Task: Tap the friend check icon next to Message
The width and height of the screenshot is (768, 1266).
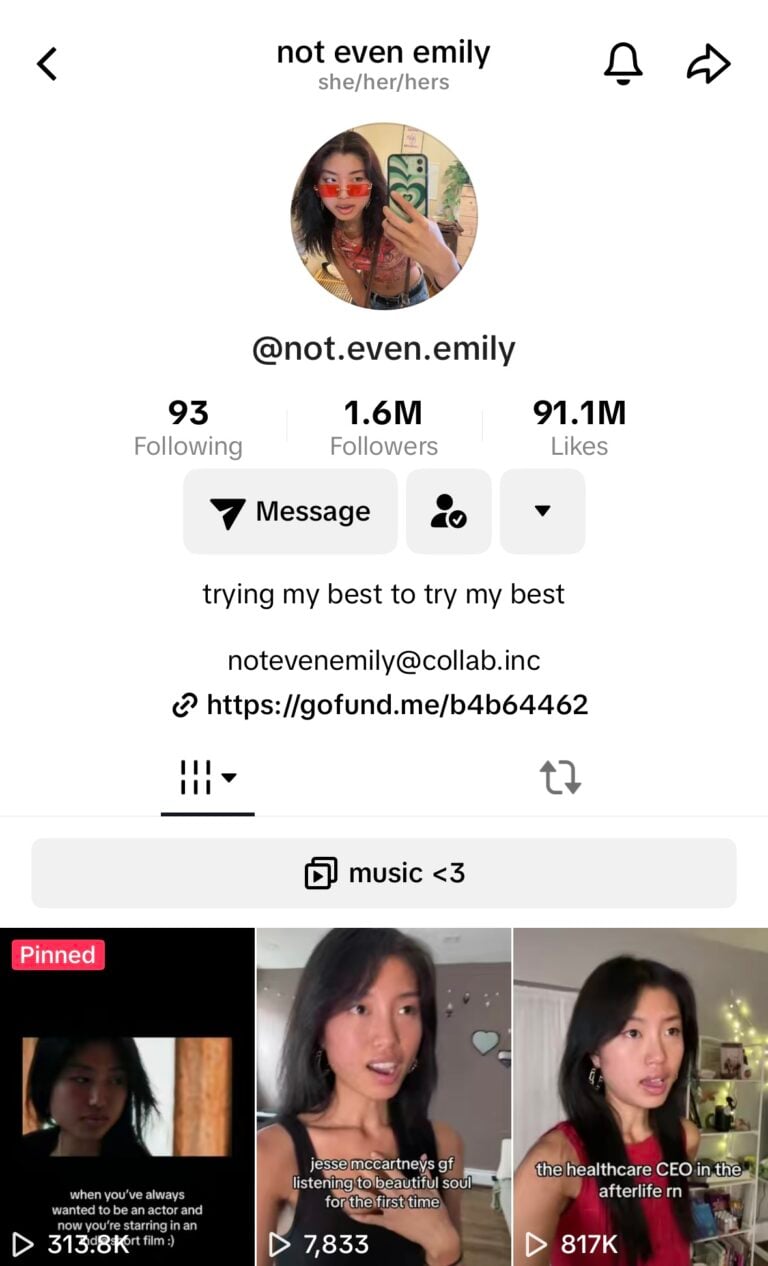Action: click(x=448, y=511)
